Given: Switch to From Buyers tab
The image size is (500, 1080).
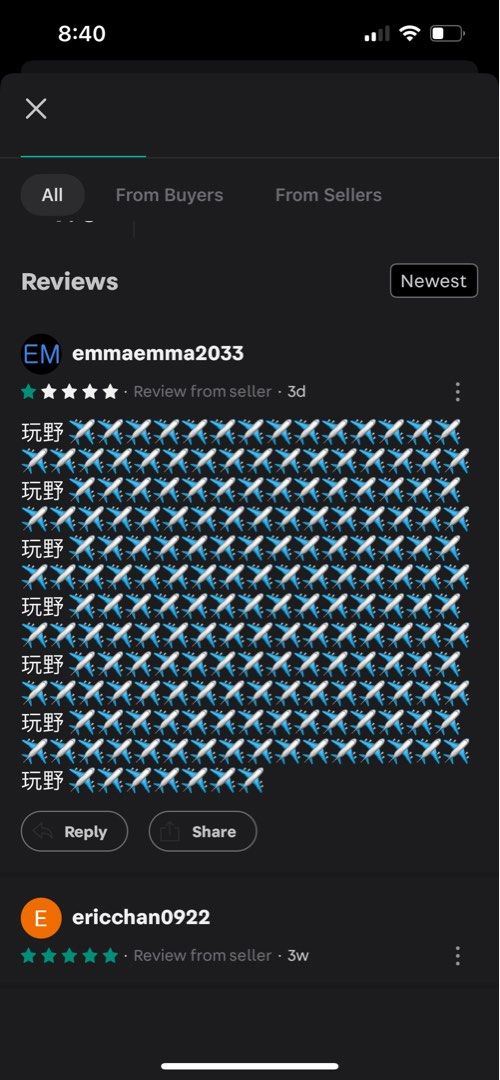Looking at the screenshot, I should coord(169,195).
